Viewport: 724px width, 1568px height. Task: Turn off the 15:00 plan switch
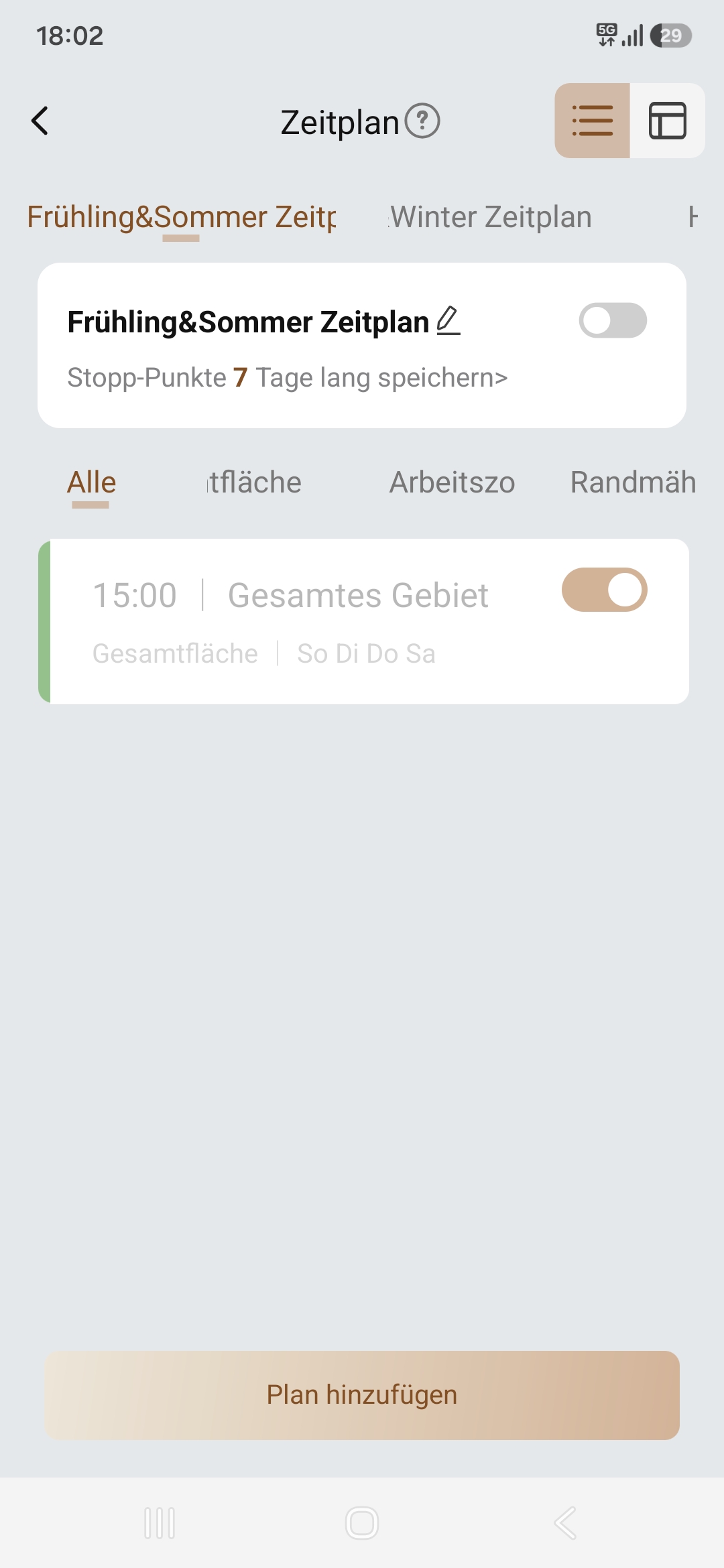[x=604, y=590]
